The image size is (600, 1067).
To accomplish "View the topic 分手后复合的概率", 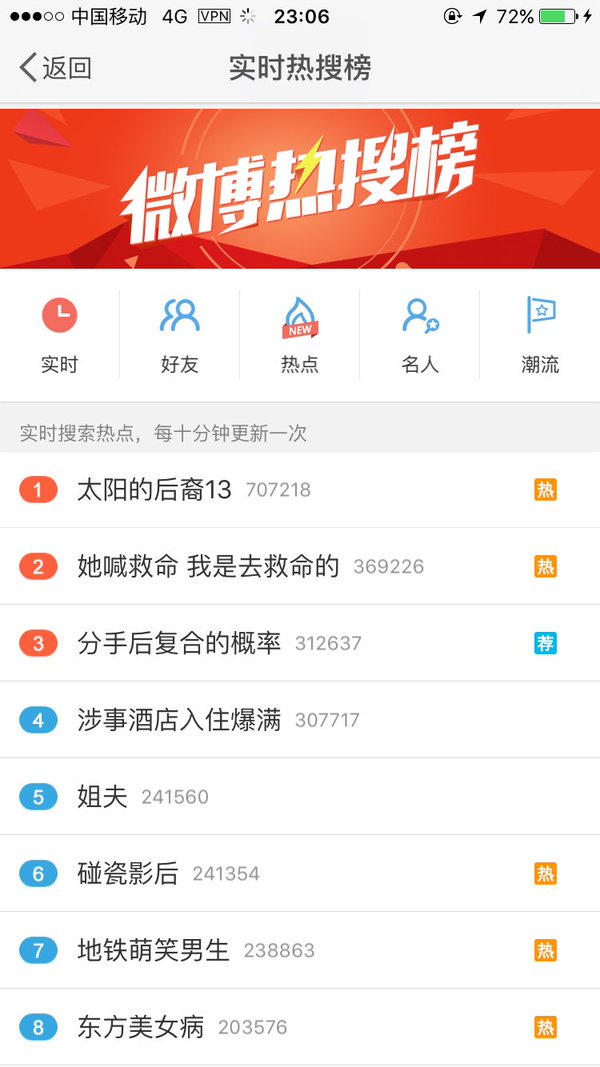I will (179, 643).
